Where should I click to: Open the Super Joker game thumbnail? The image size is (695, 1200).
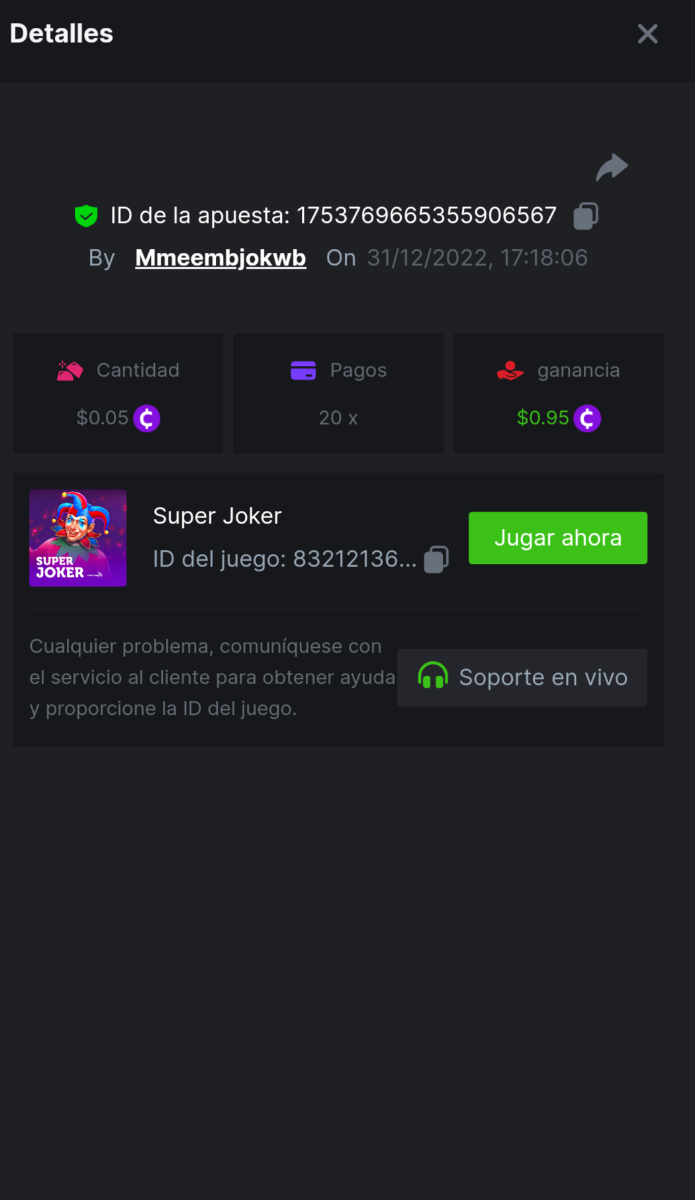click(x=78, y=538)
